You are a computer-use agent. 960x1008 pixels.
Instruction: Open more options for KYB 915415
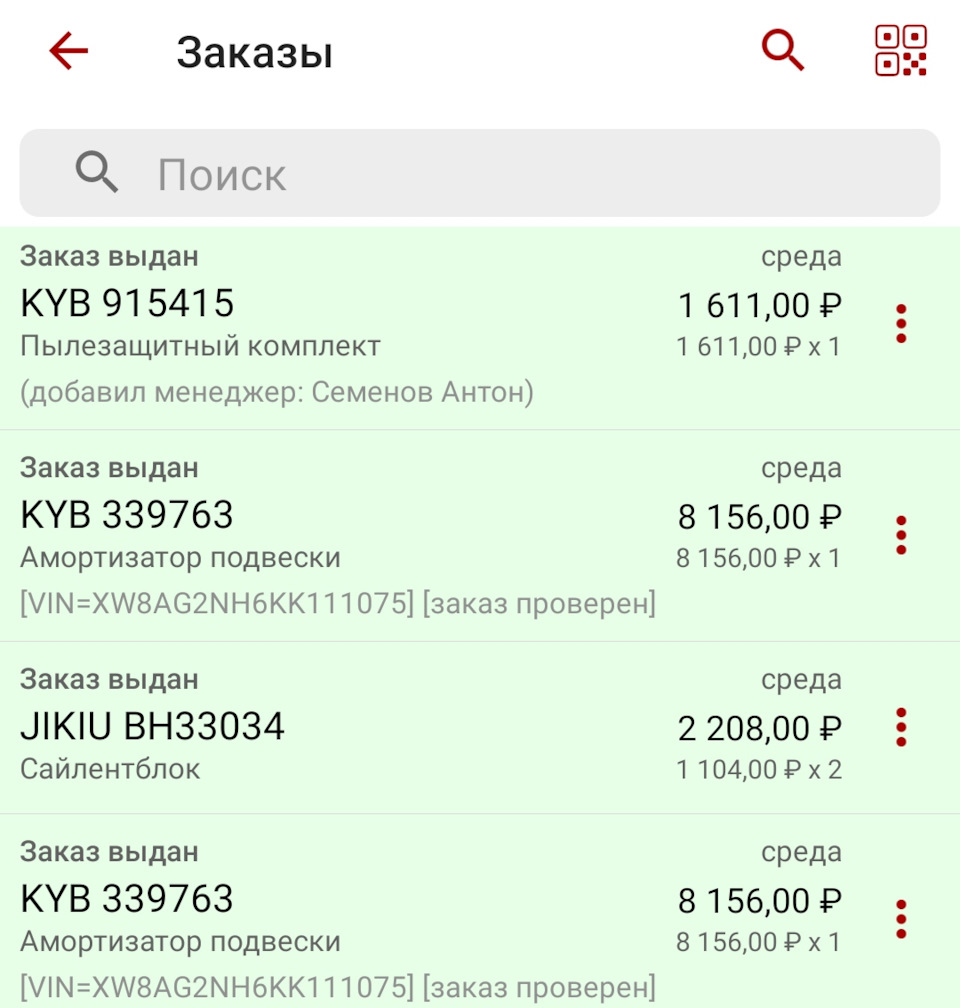(x=900, y=325)
